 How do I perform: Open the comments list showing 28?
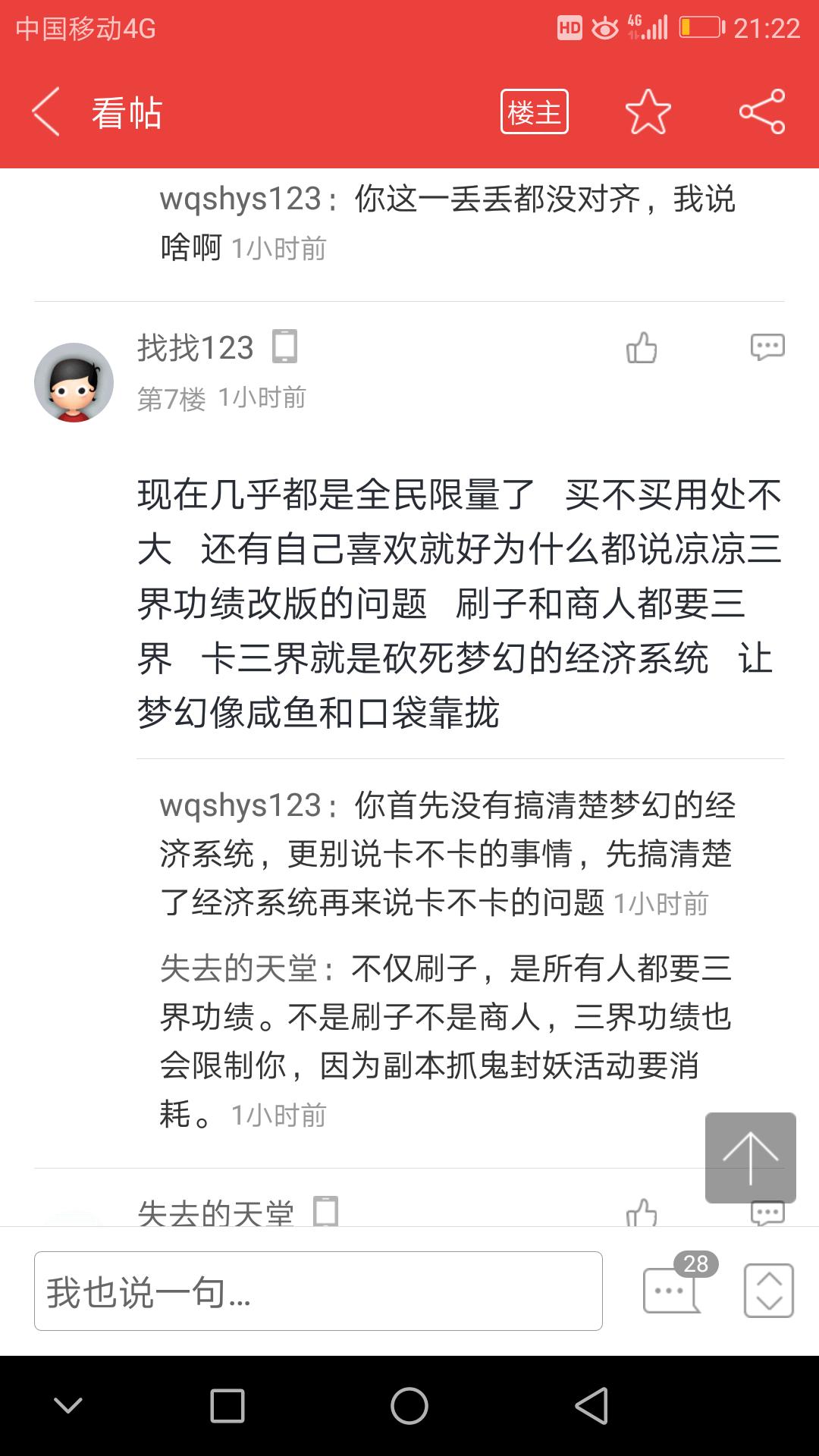click(x=672, y=1291)
